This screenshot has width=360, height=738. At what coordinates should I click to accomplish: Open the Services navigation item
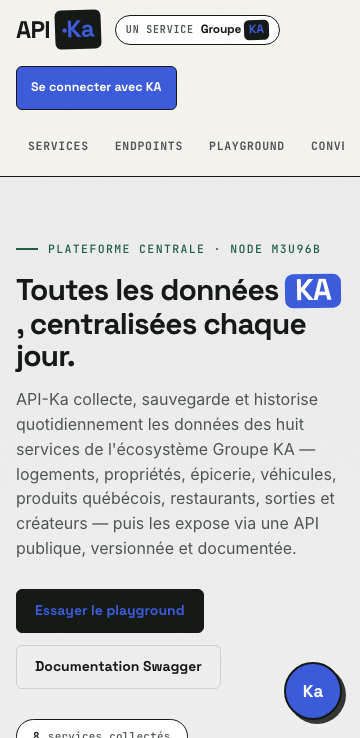click(x=58, y=146)
